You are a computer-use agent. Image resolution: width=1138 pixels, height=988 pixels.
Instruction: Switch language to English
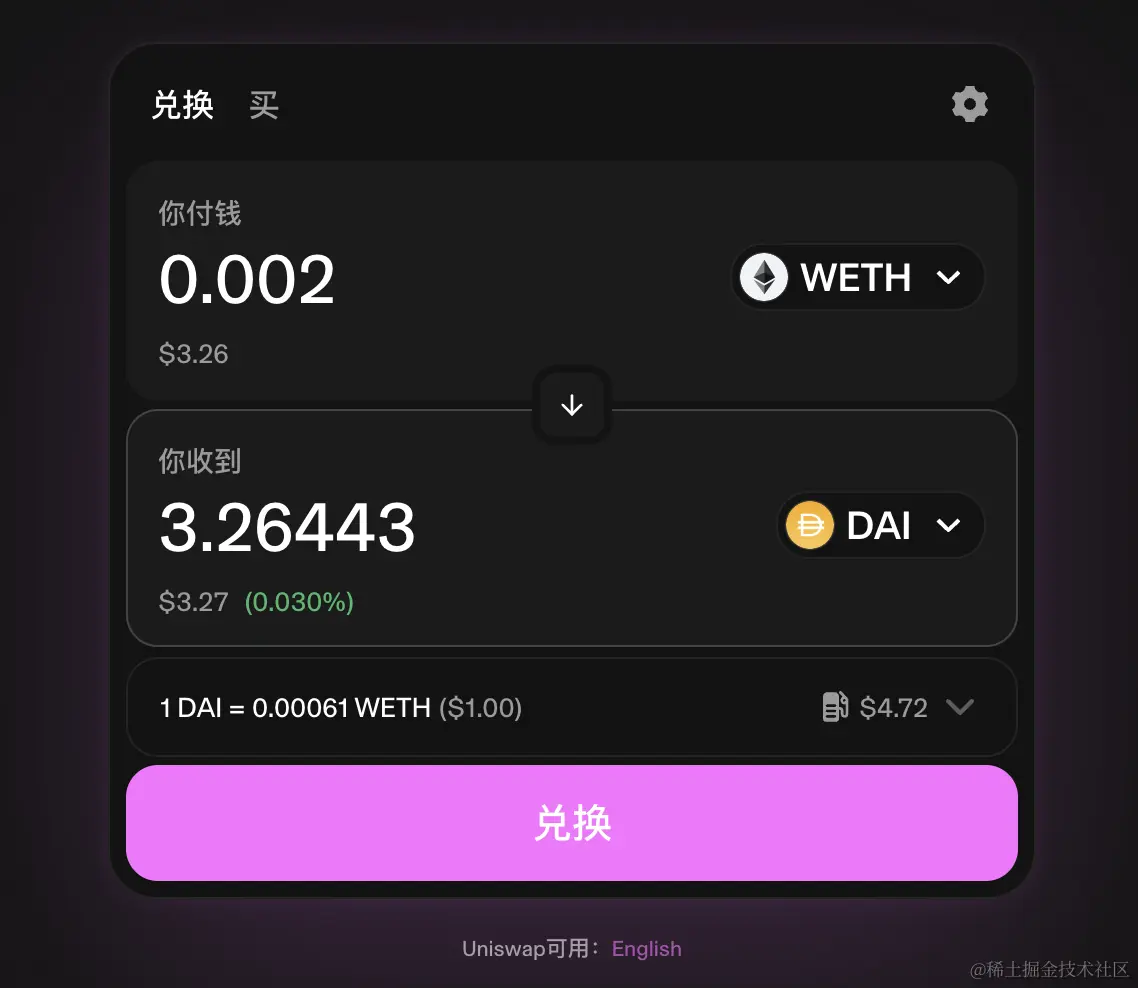646,949
